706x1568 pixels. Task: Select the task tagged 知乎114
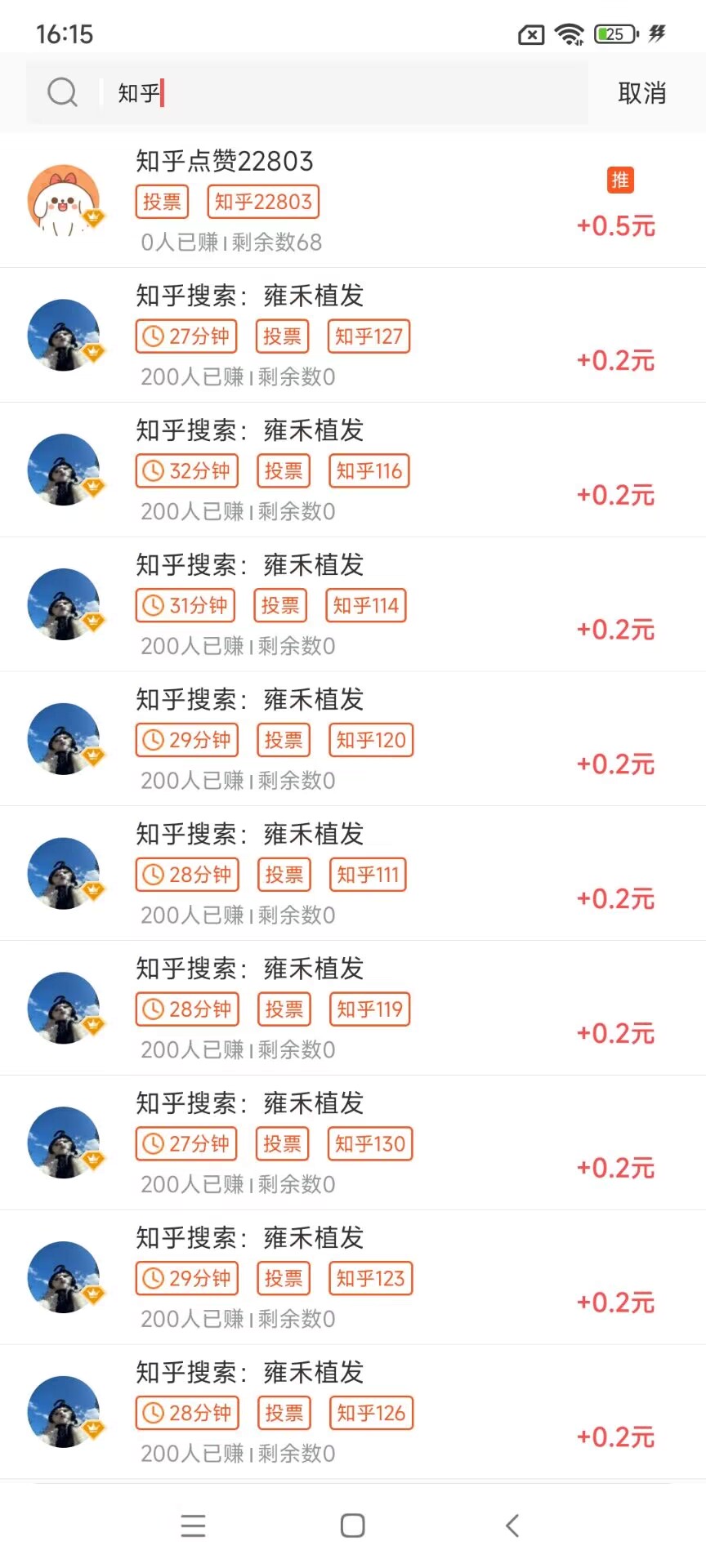click(x=353, y=605)
